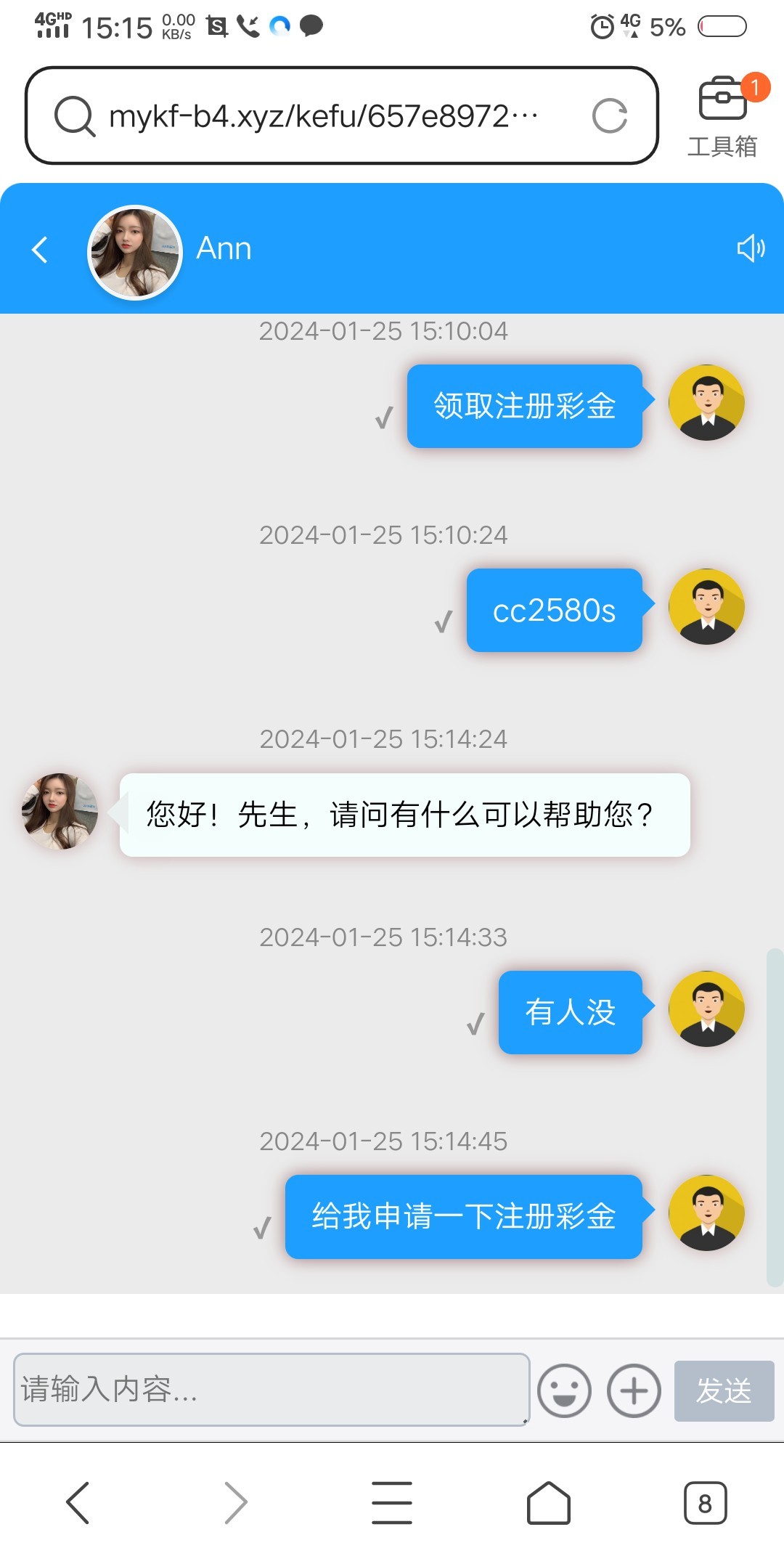View the 8 open browser tabs

[705, 1503]
